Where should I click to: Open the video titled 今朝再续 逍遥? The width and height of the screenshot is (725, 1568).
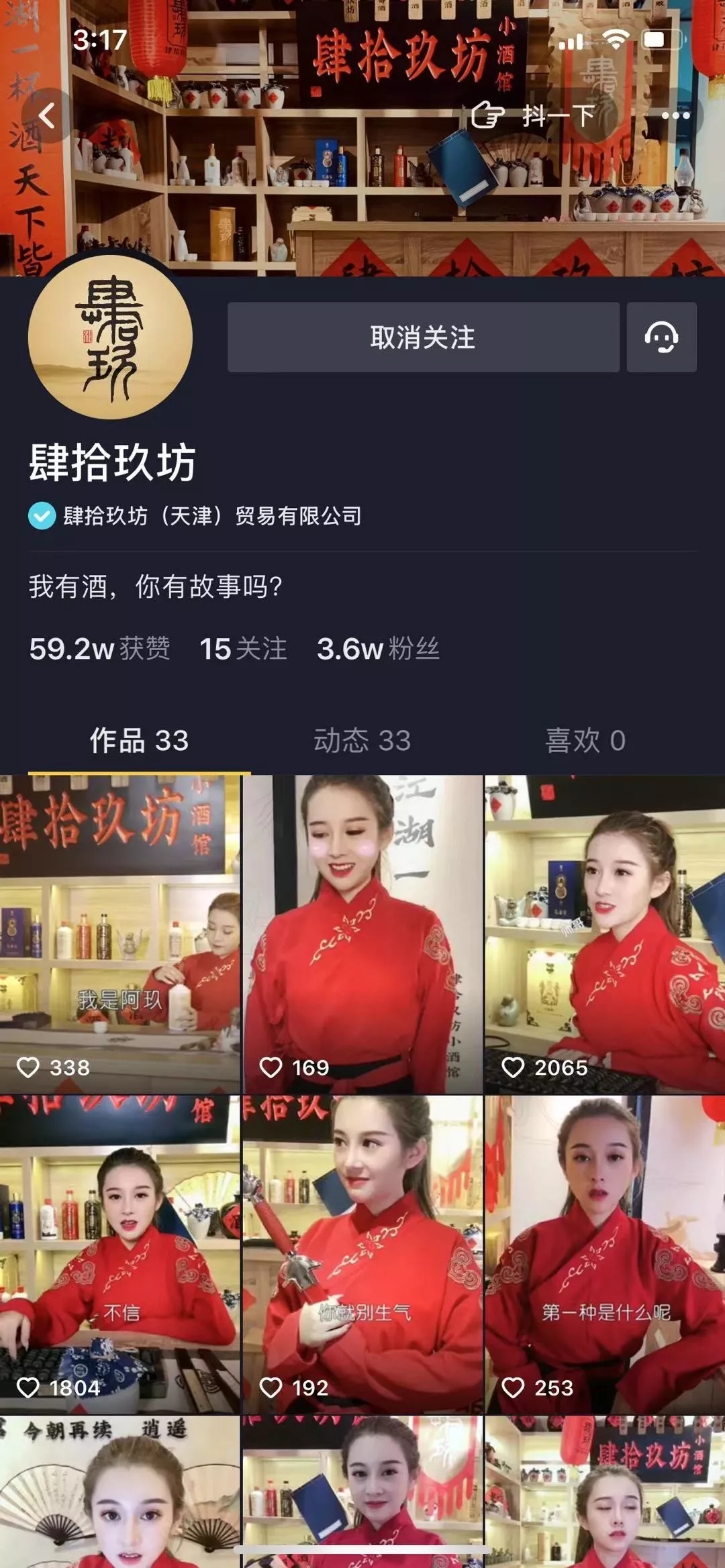(119, 1491)
